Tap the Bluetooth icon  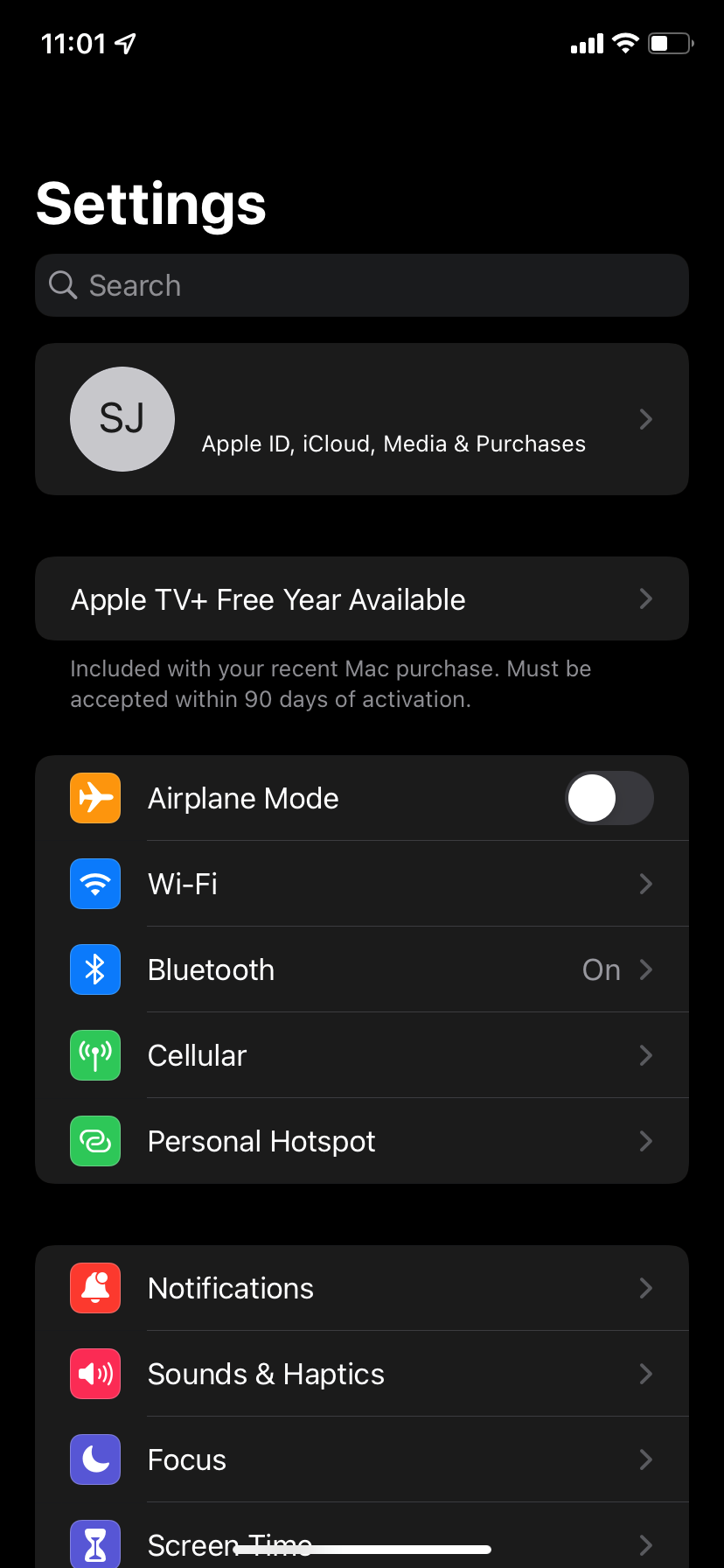(94, 969)
